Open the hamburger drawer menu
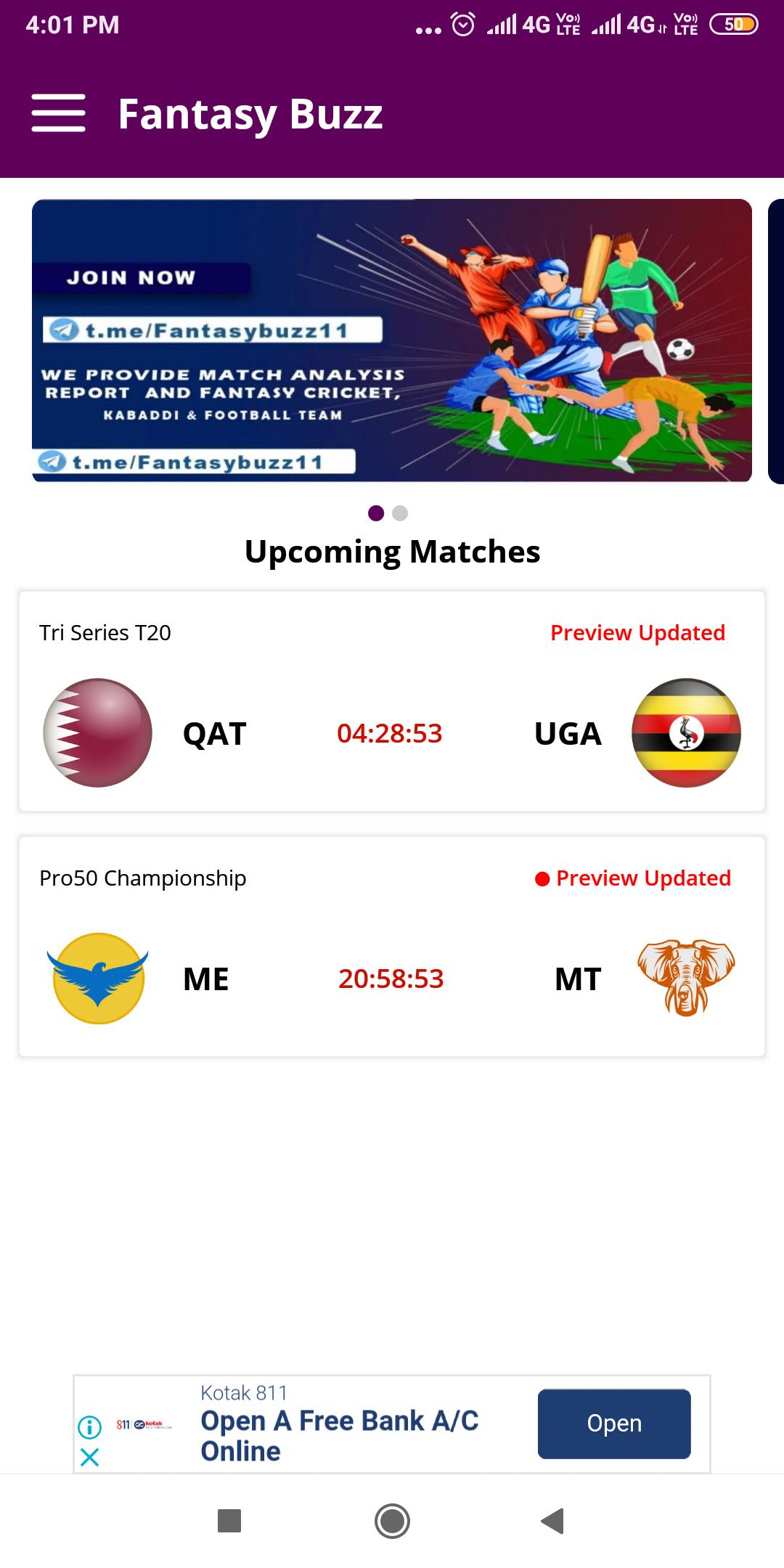The image size is (784, 1568). click(58, 113)
